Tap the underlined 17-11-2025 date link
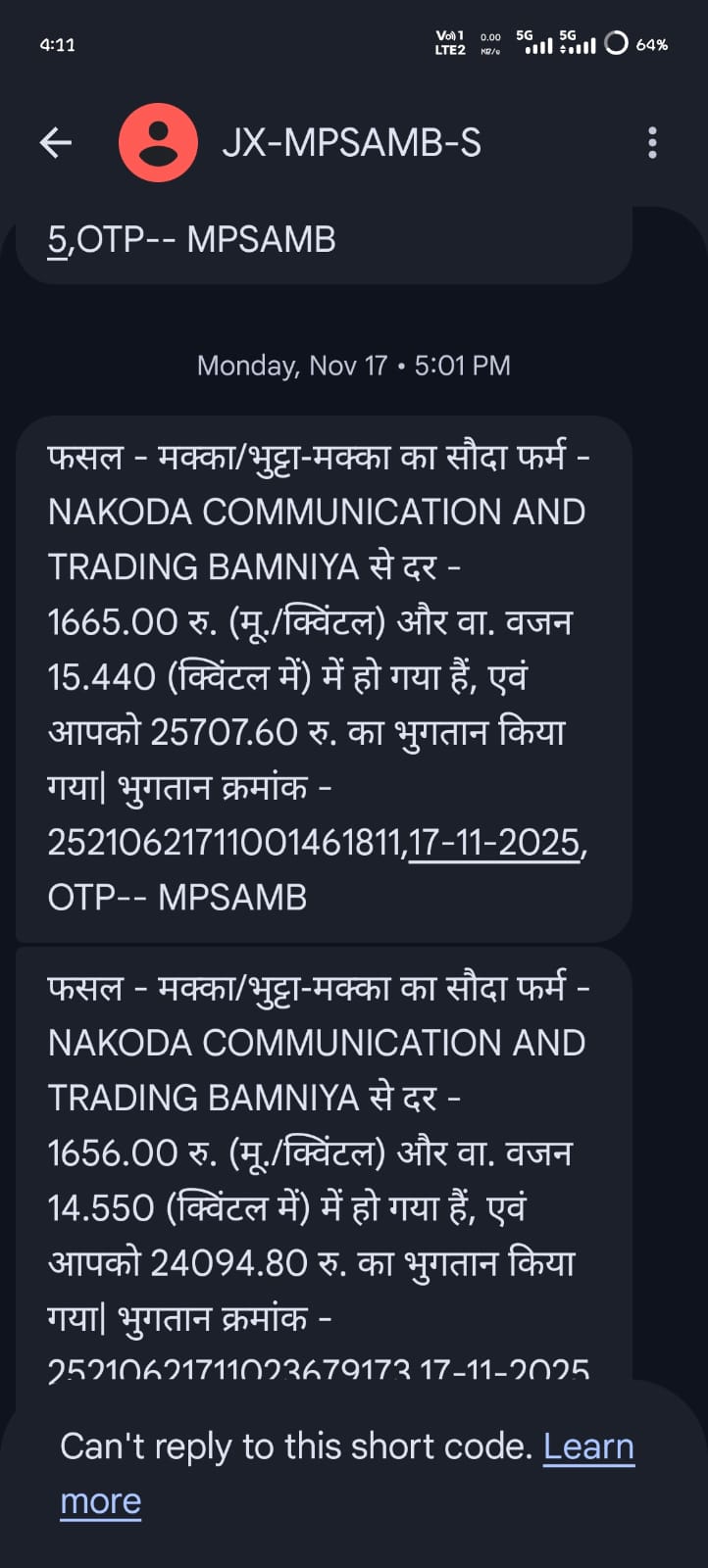 [495, 843]
